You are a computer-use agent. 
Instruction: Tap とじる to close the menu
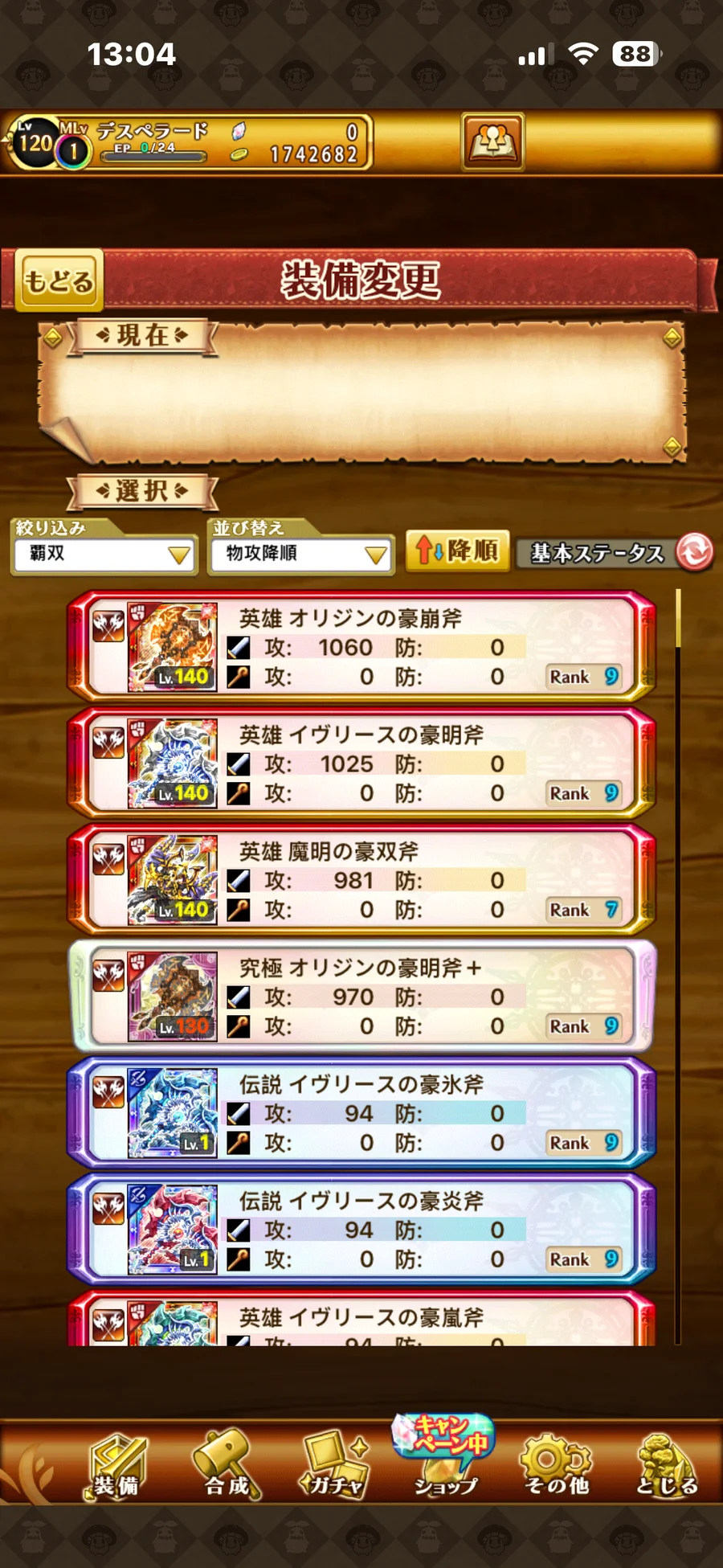666,1467
